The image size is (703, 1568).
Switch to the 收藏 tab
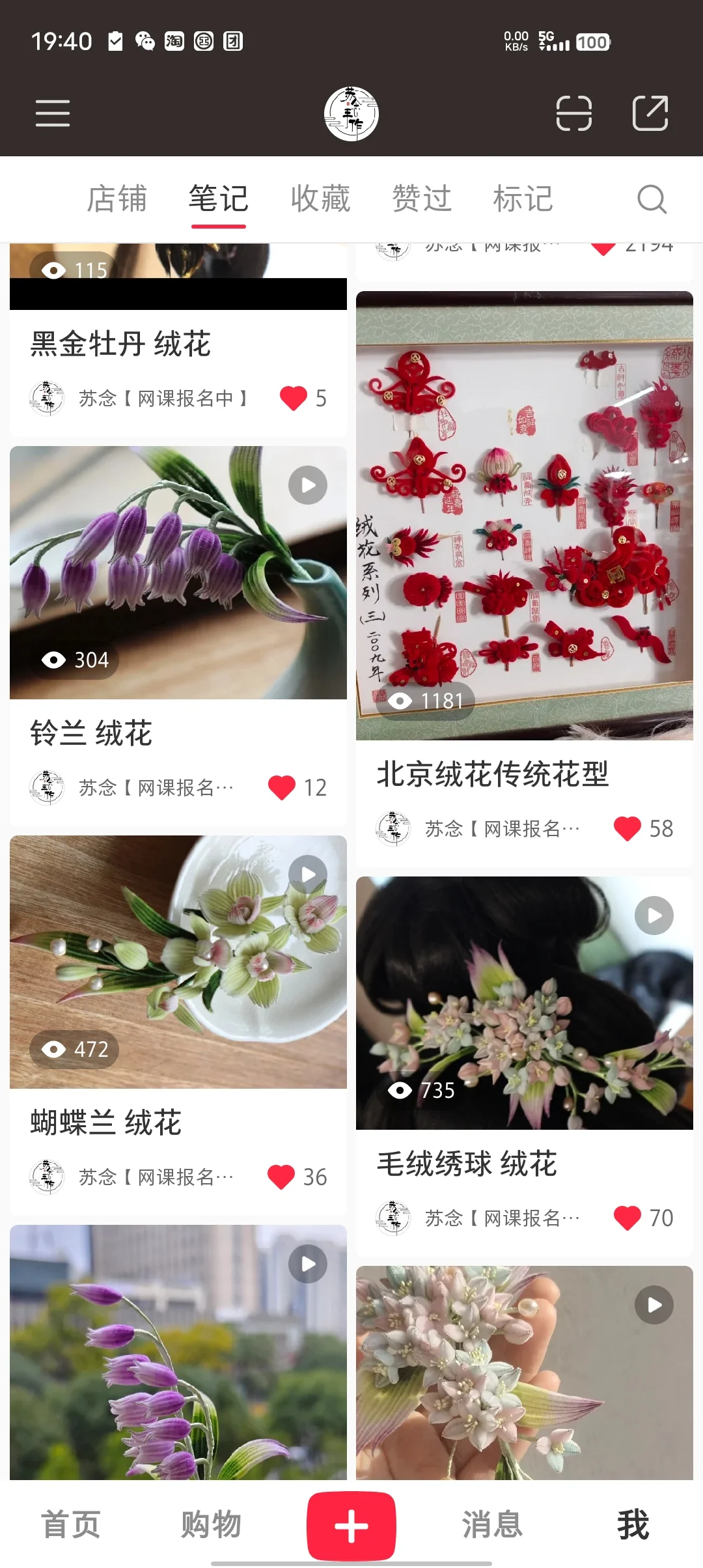pos(320,199)
